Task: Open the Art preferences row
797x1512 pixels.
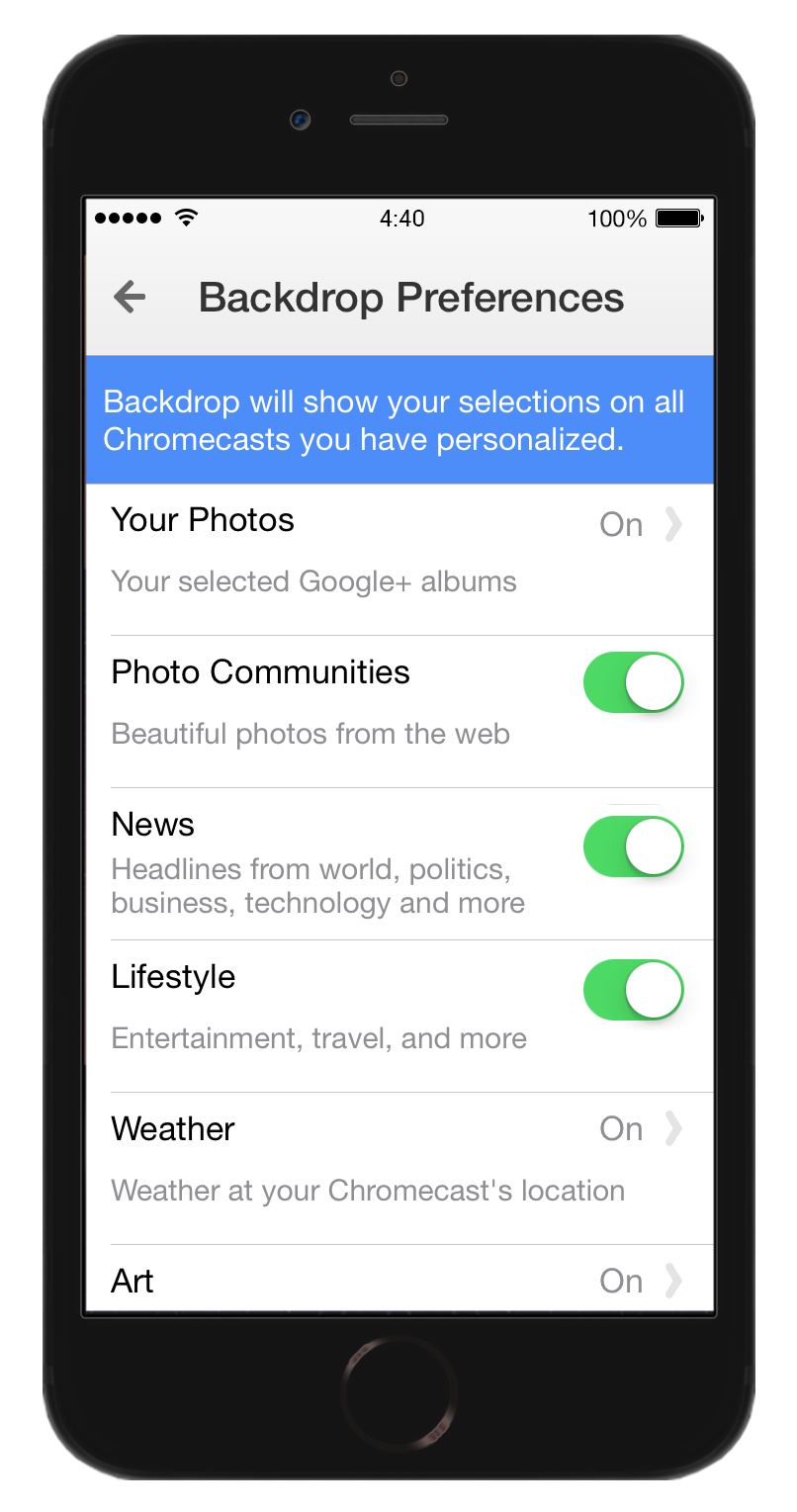Action: click(399, 1280)
